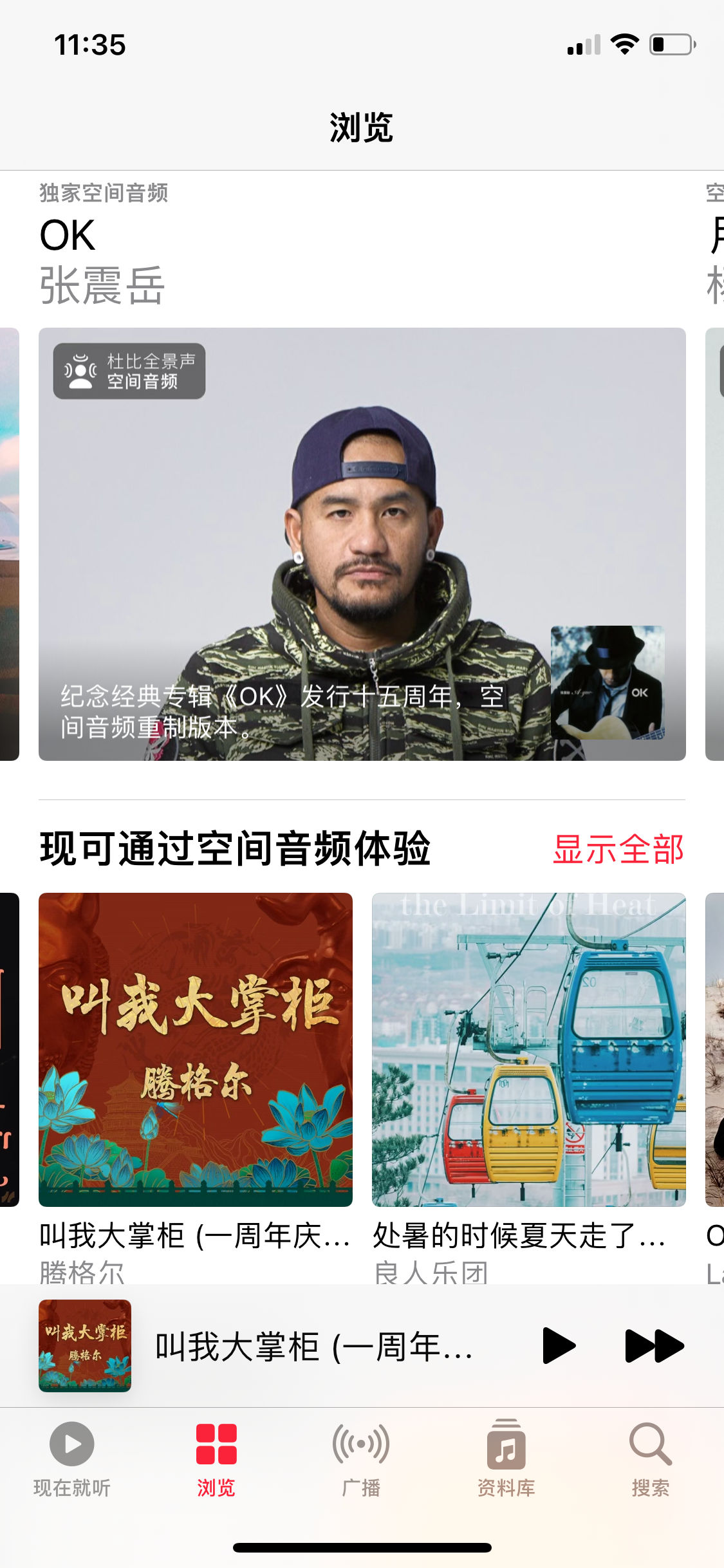This screenshot has height=1568, width=724.
Task: Go to the 搜索 tab
Action: tap(650, 1459)
